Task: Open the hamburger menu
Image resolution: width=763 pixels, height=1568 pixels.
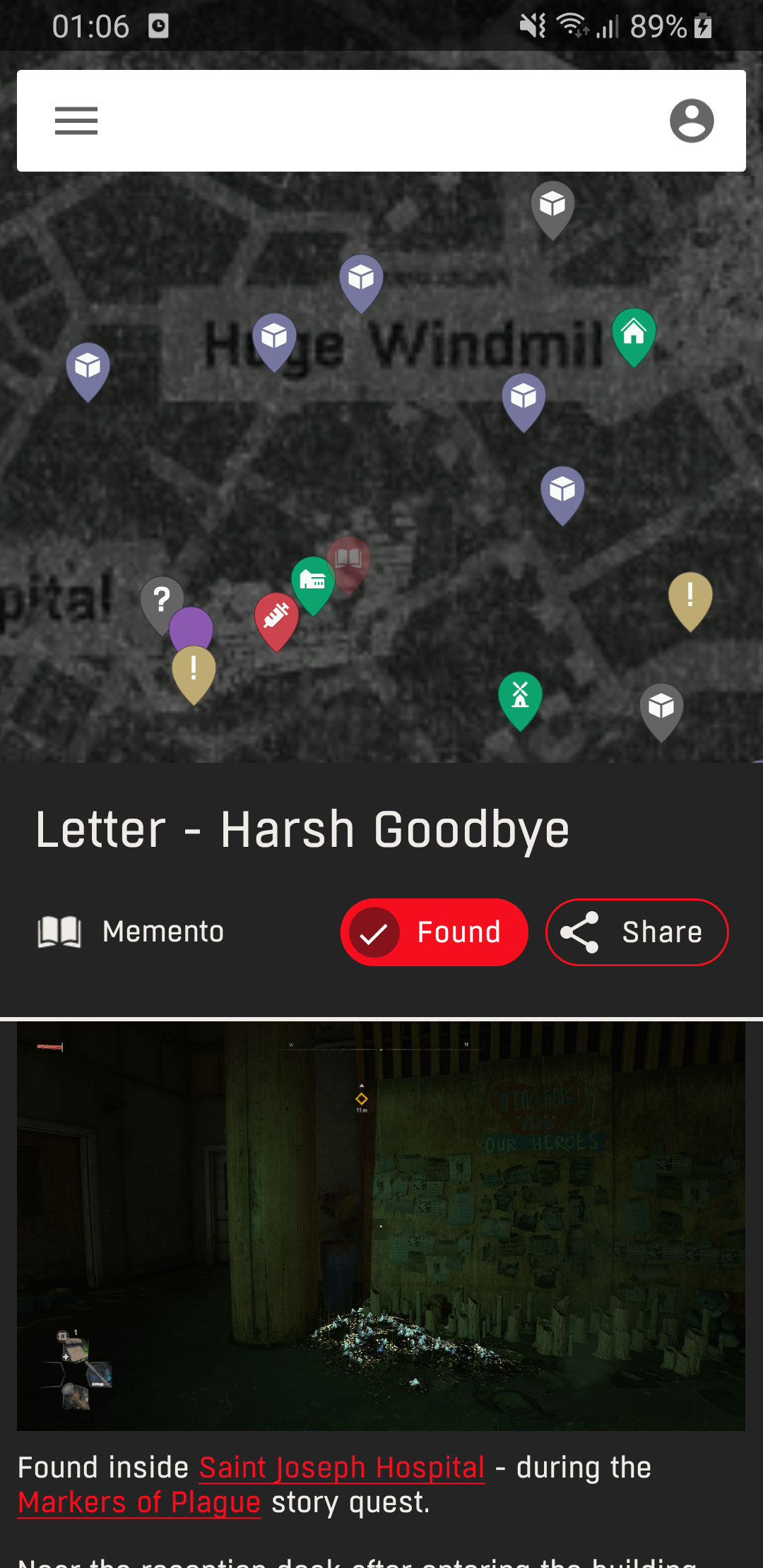Action: [x=76, y=121]
